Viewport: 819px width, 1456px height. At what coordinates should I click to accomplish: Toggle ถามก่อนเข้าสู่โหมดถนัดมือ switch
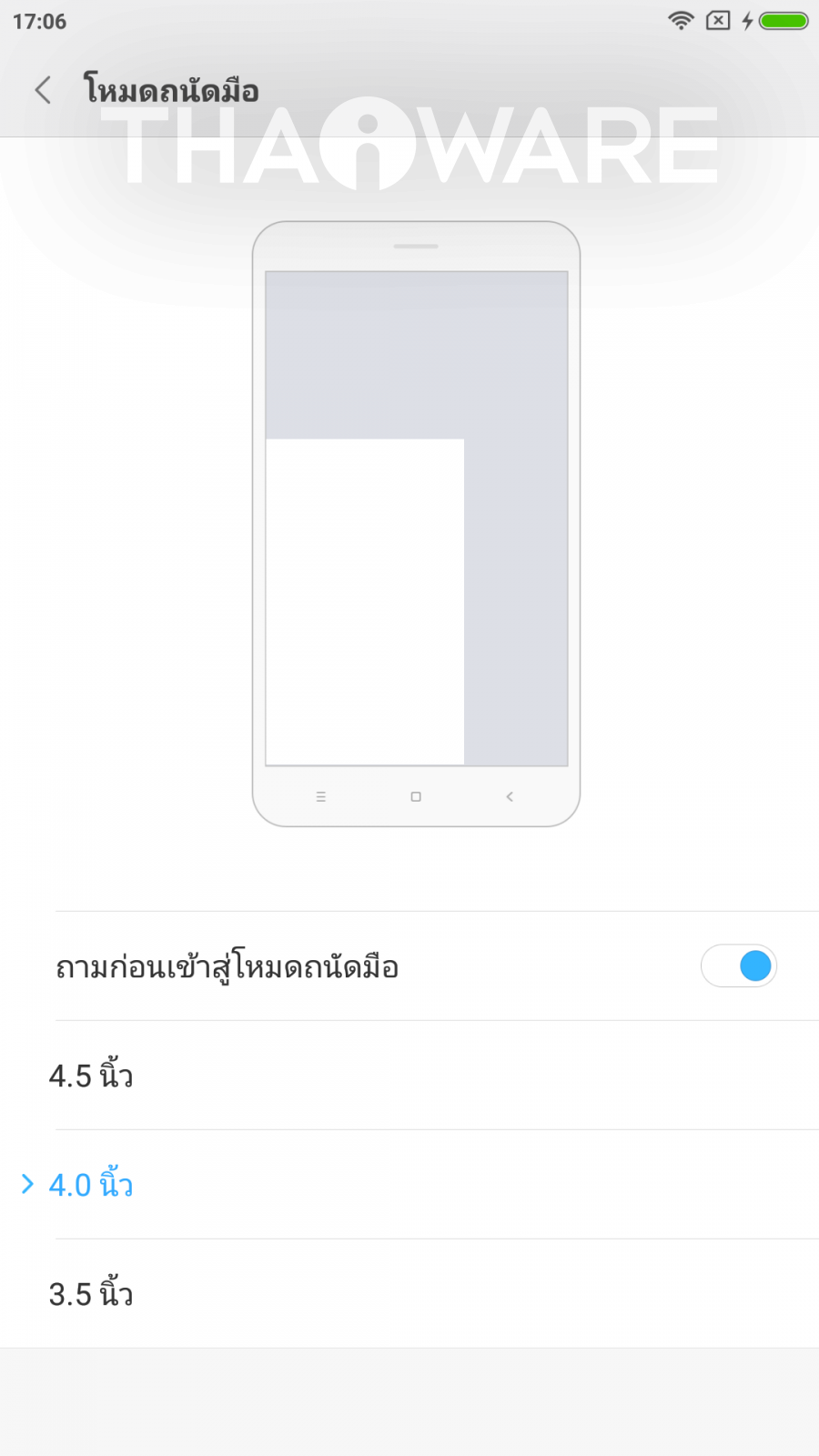coord(738,966)
